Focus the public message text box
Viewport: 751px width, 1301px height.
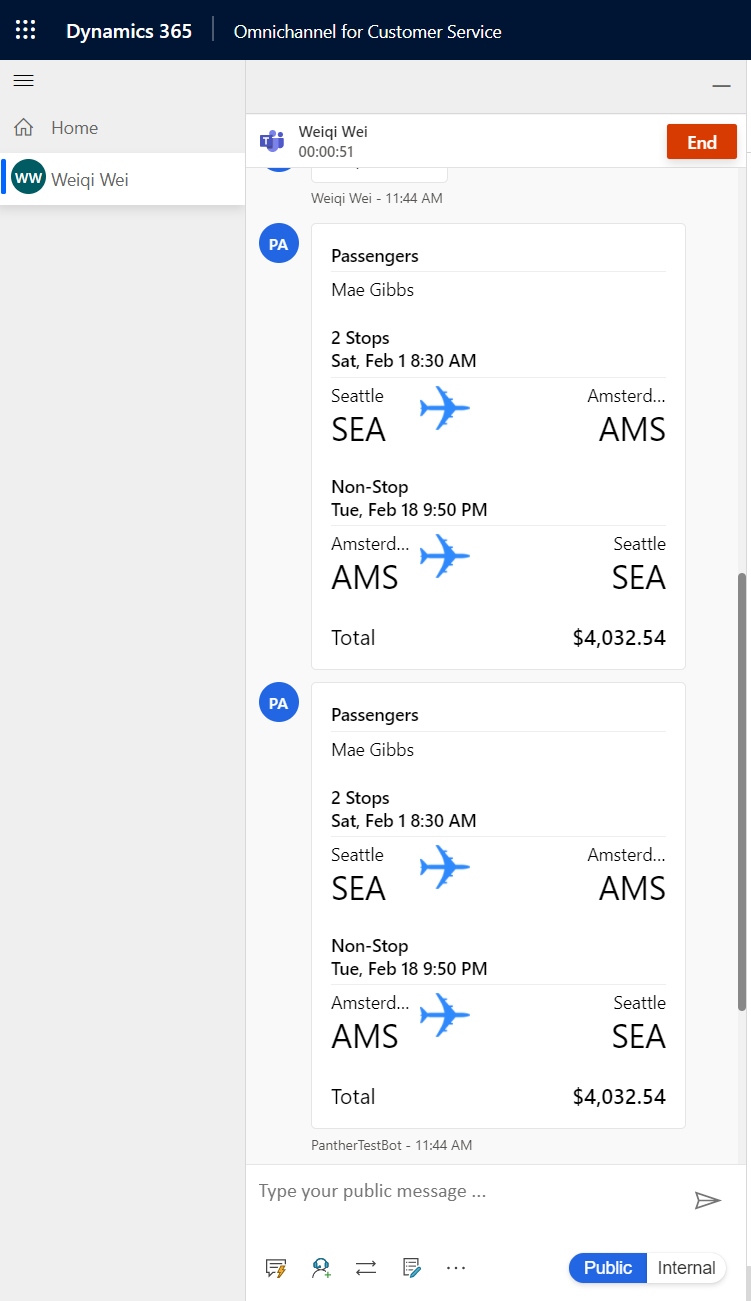coord(460,1191)
